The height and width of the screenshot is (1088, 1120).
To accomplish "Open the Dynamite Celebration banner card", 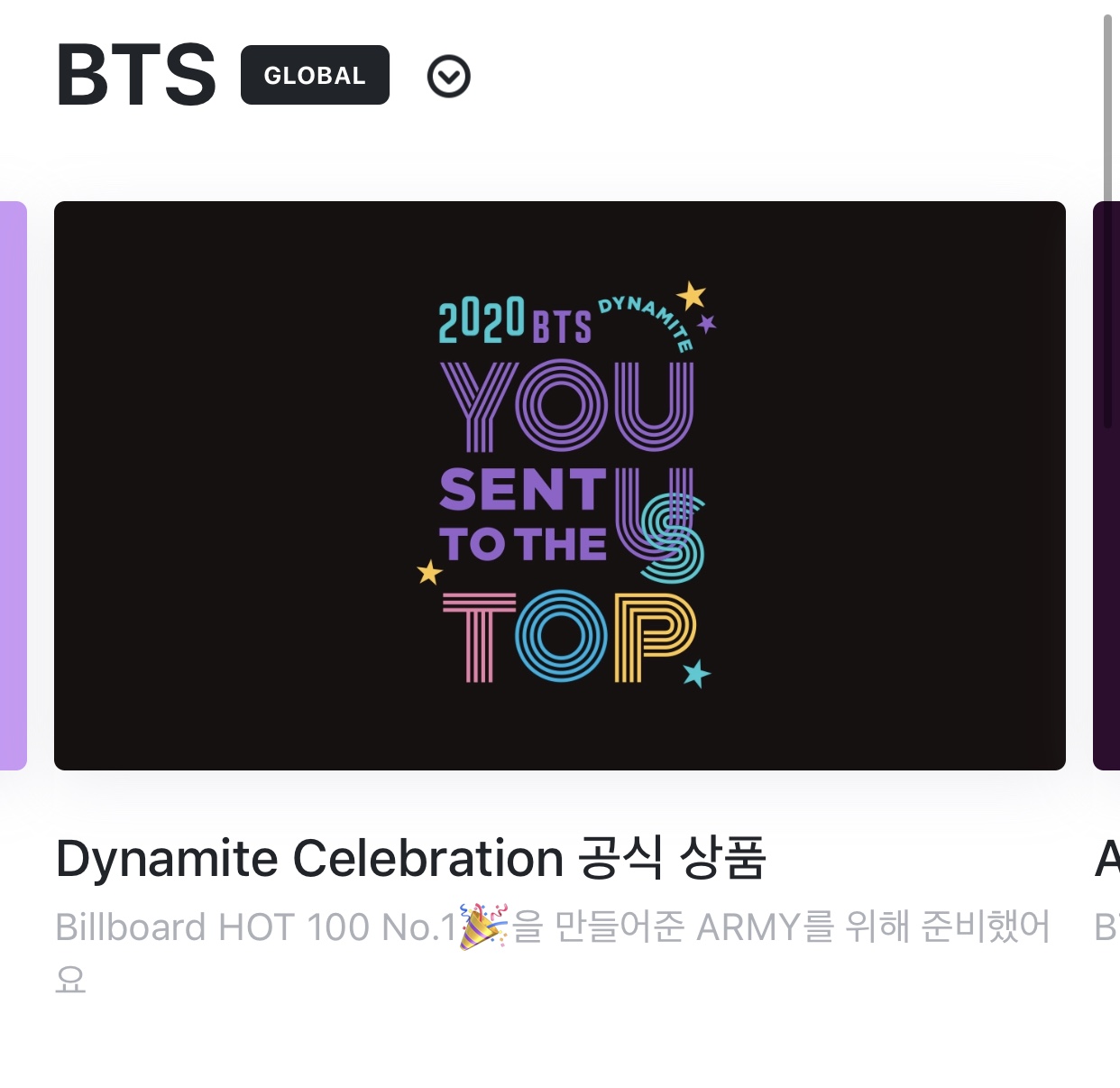I will coord(559,485).
